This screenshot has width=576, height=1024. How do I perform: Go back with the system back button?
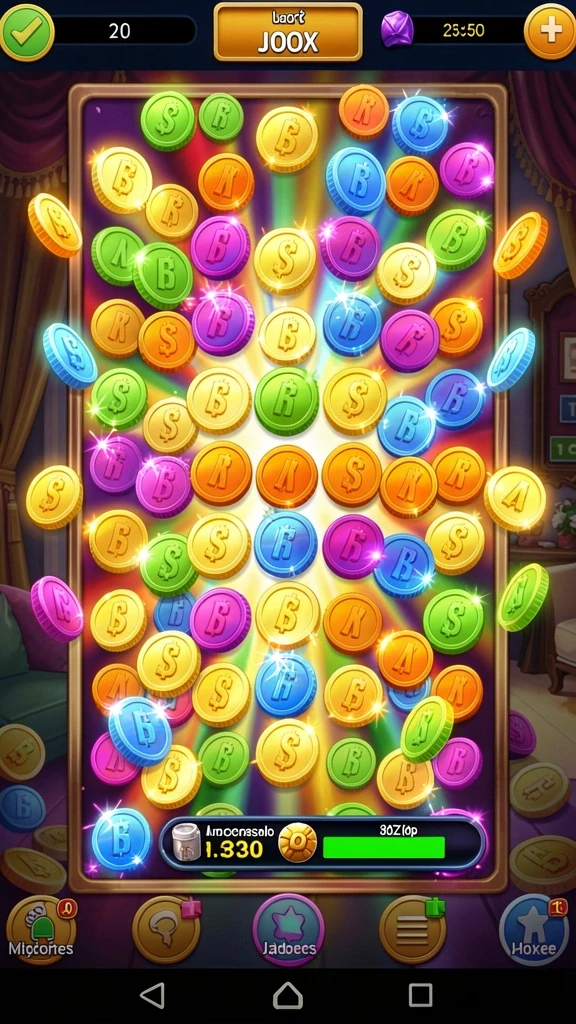(153, 995)
